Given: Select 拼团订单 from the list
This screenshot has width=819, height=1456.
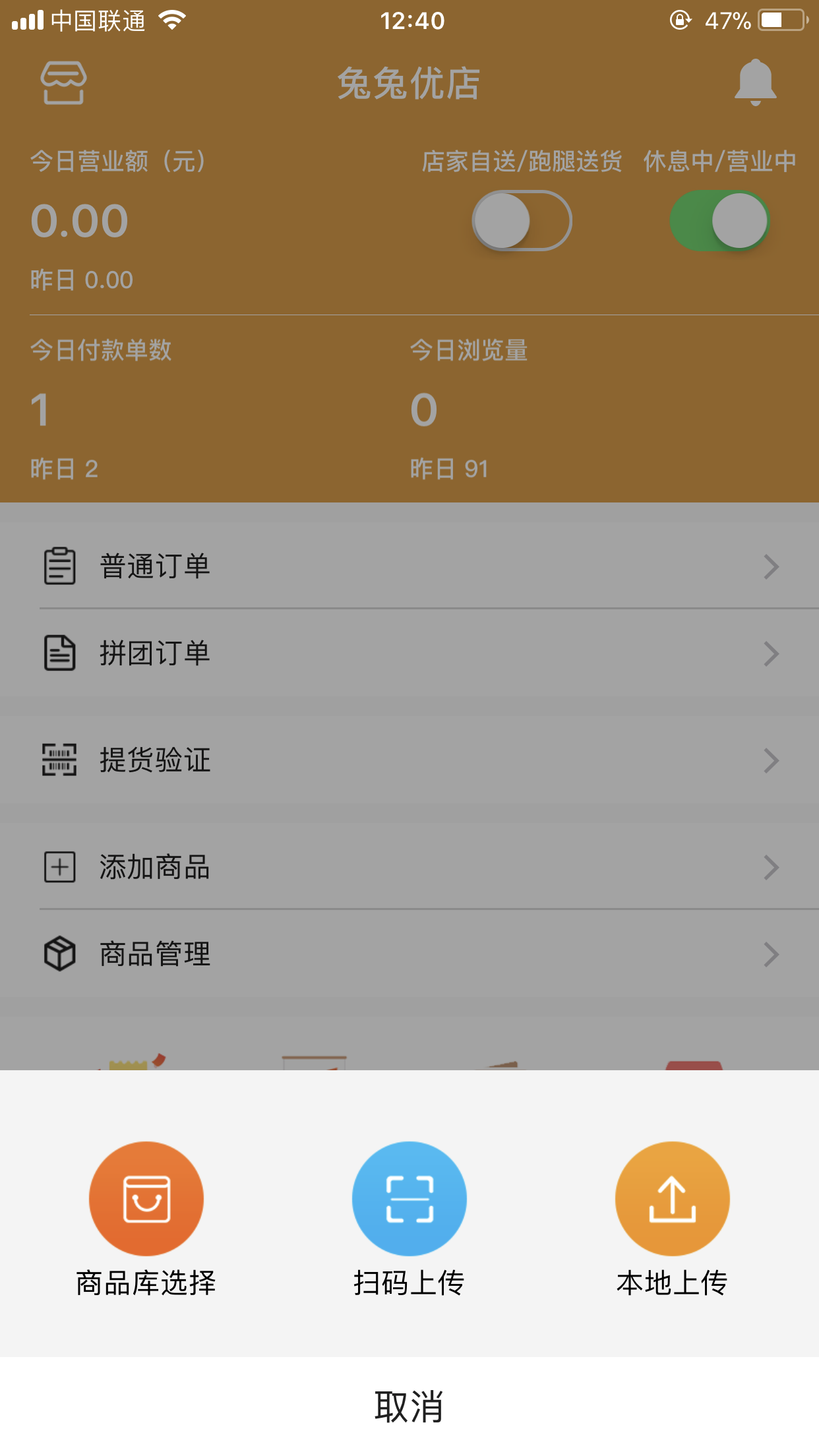Looking at the screenshot, I should 155,653.
